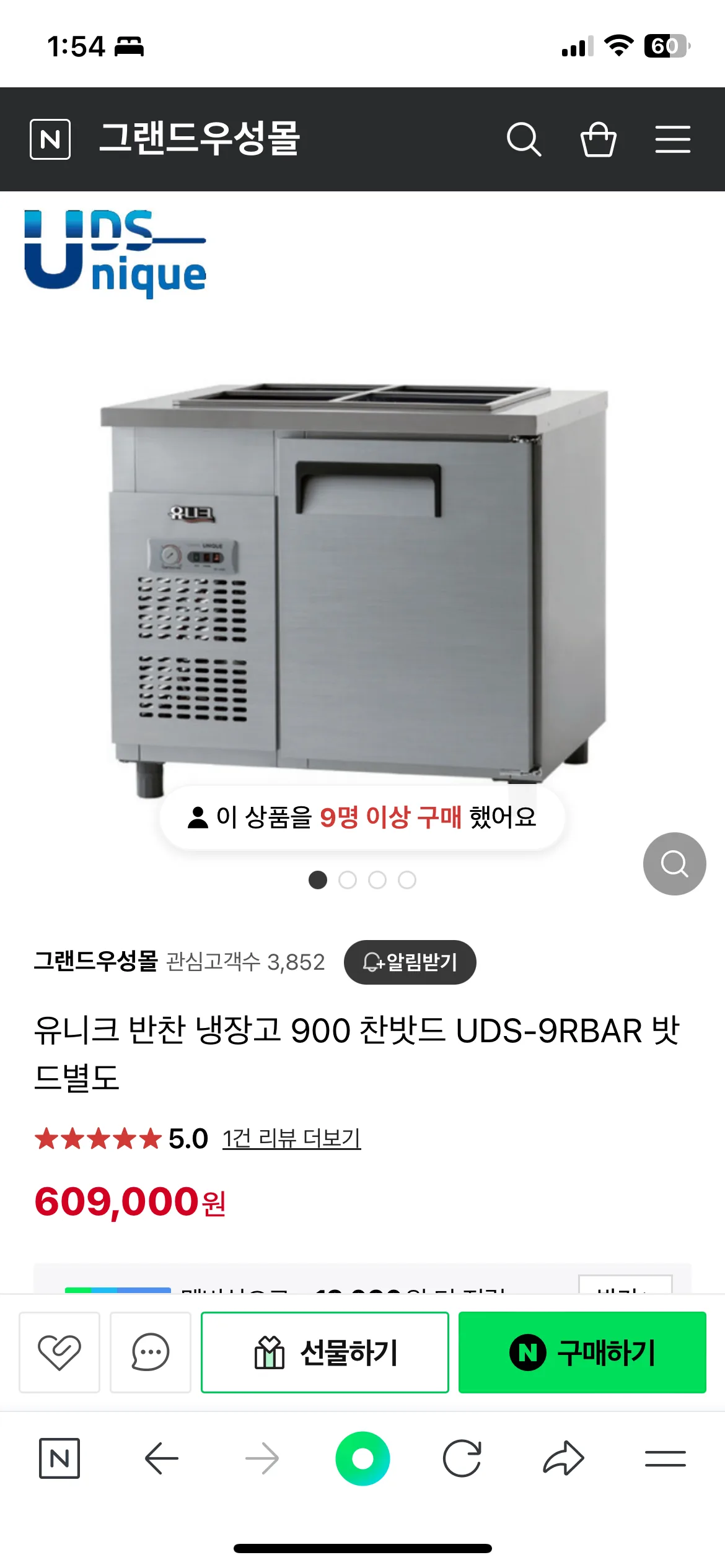Select the second carousel dot indicator
Viewport: 725px width, 1568px height.
pyautogui.click(x=349, y=880)
